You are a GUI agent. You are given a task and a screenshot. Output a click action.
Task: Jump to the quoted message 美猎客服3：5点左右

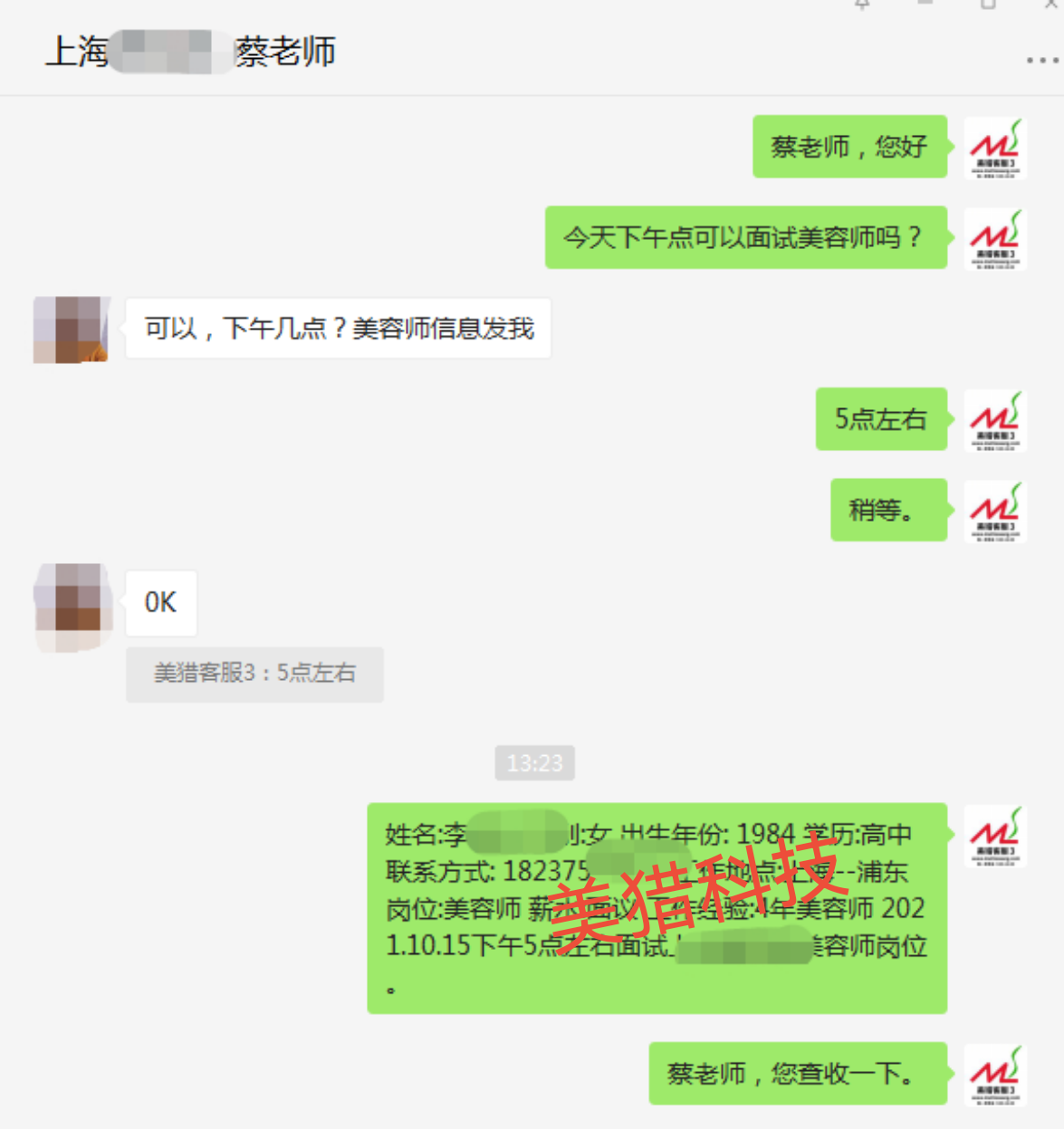[x=254, y=674]
